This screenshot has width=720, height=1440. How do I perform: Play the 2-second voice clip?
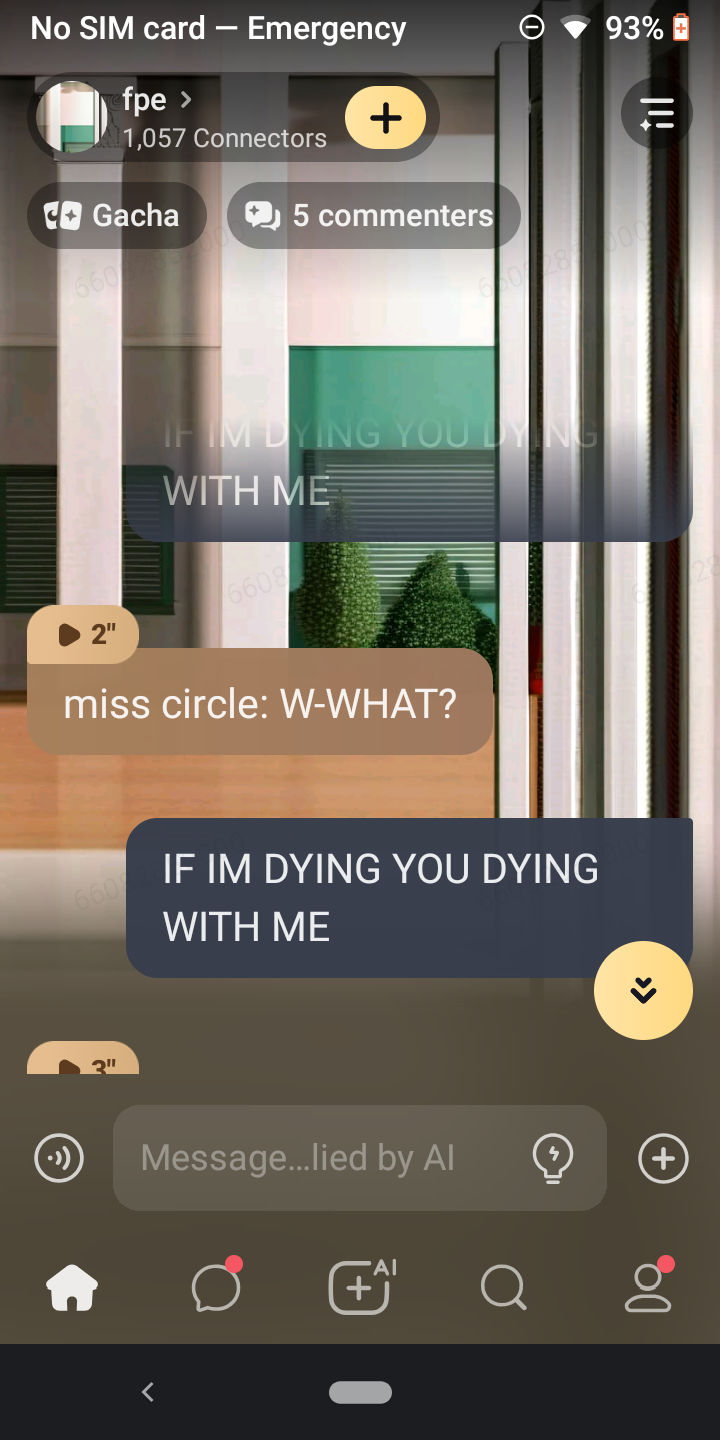click(83, 634)
